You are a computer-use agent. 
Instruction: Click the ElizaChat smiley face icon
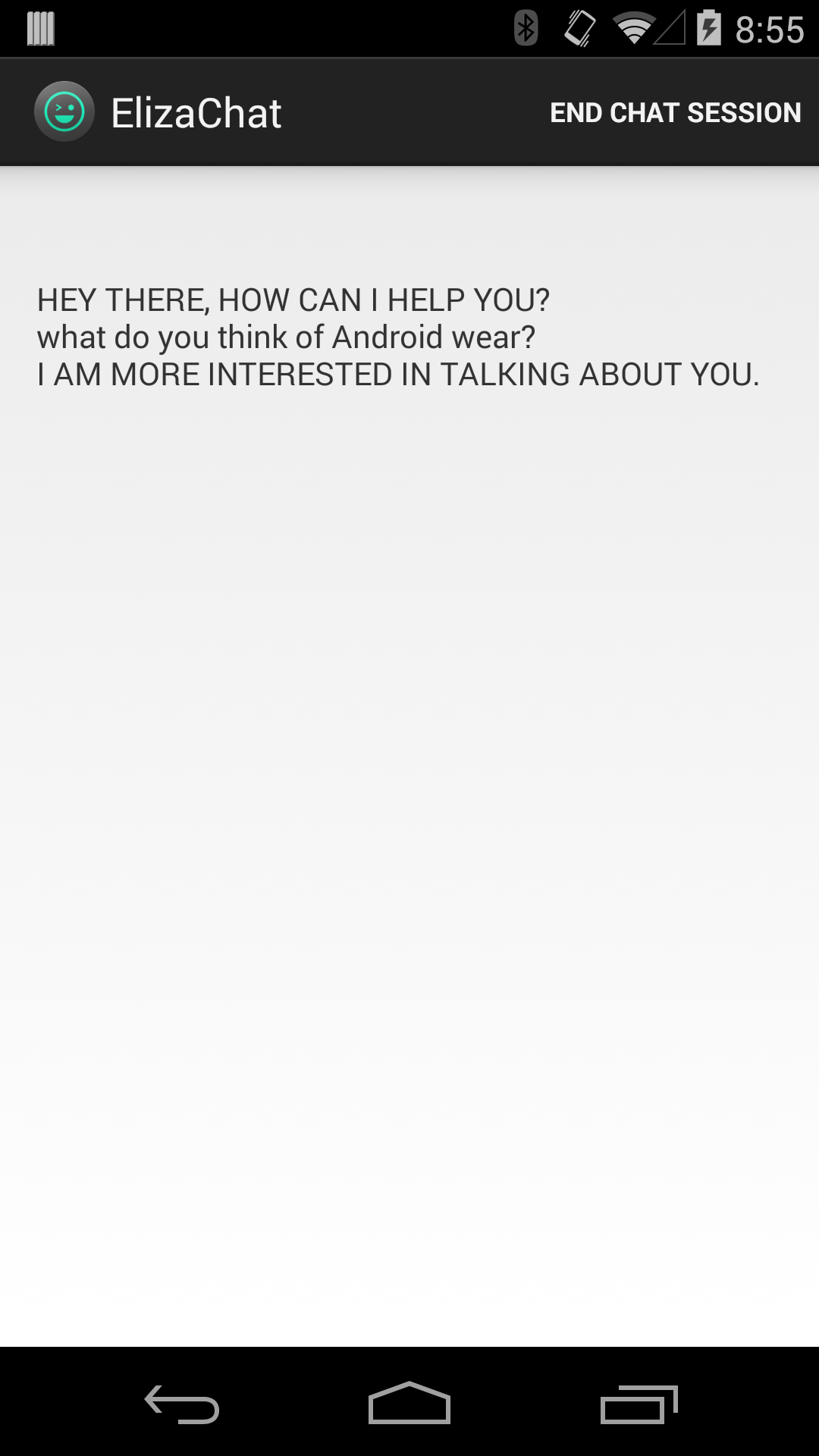[65, 111]
